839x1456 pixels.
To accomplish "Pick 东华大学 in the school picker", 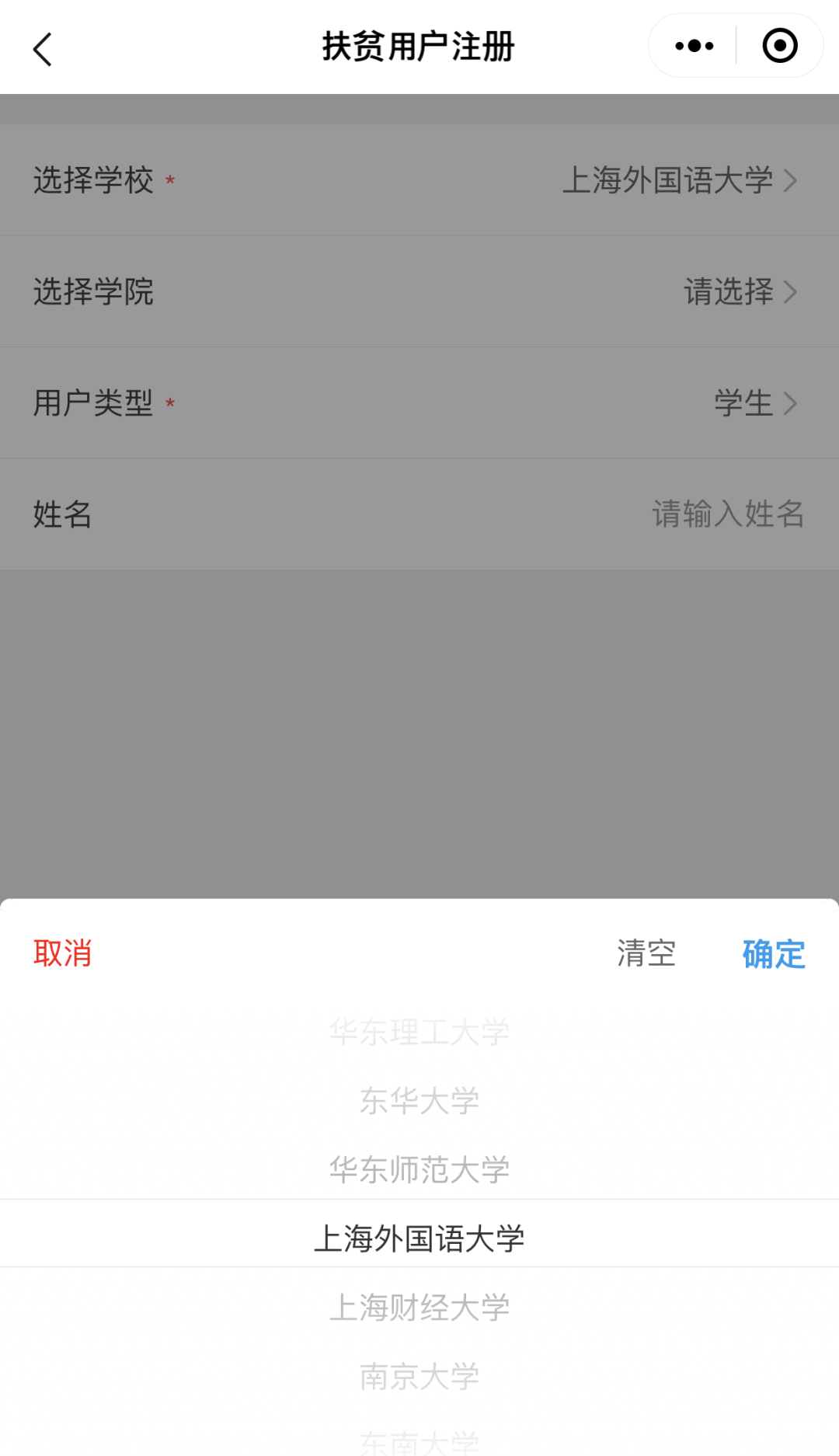I will point(419,1101).
